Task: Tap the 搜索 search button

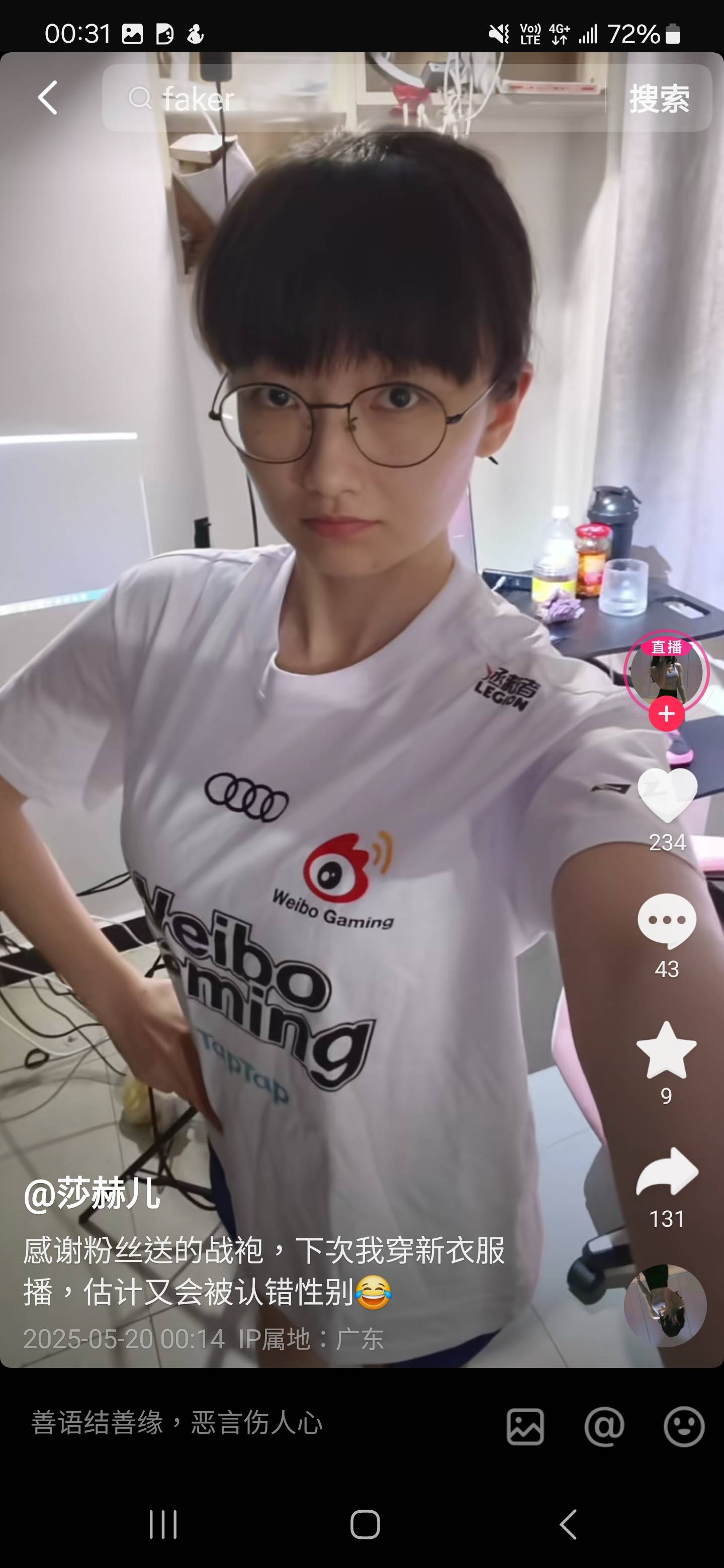Action: pyautogui.click(x=659, y=98)
